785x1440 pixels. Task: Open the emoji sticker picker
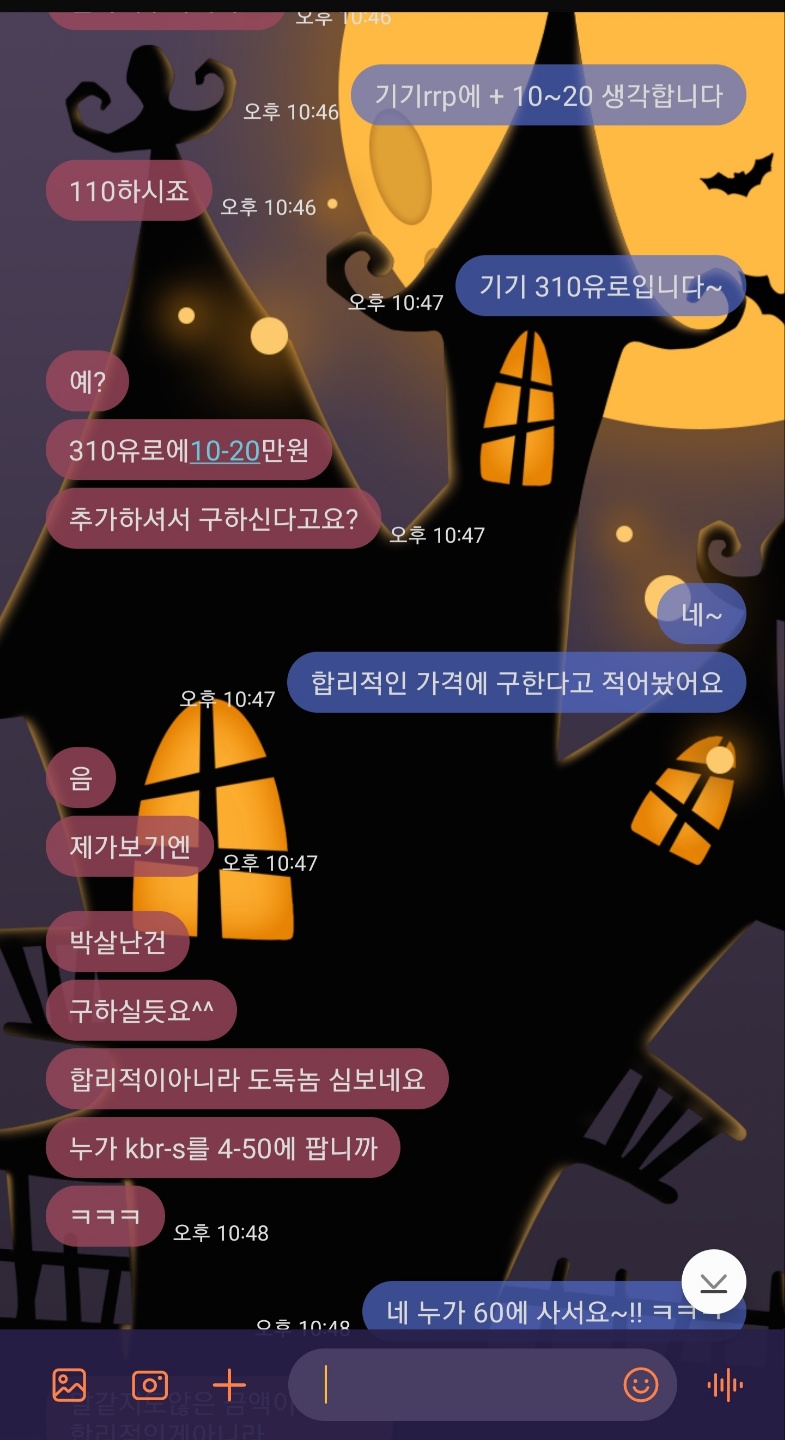pyautogui.click(x=641, y=1385)
